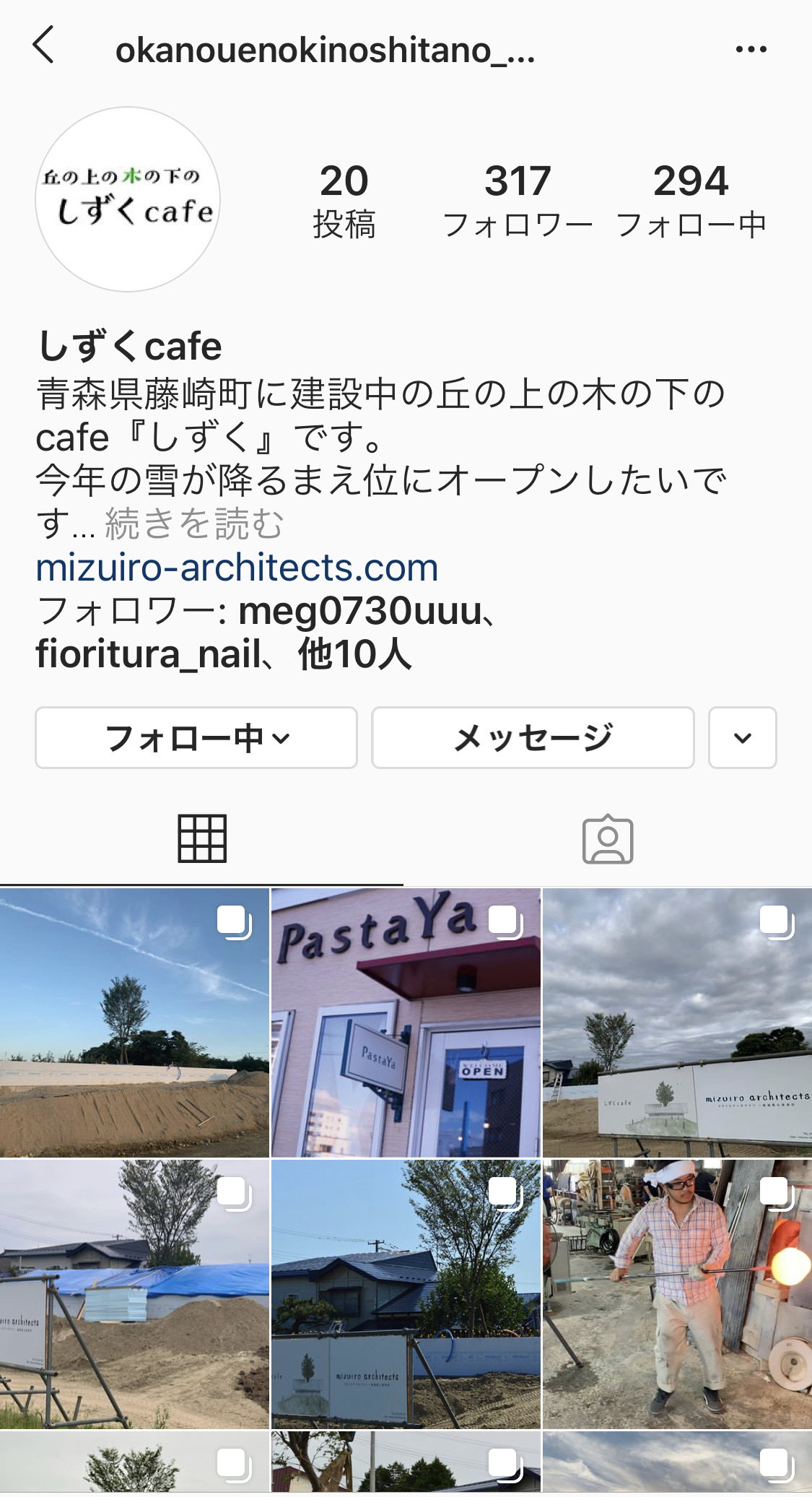Open the tagged photos view
812x1497 pixels.
point(609,838)
